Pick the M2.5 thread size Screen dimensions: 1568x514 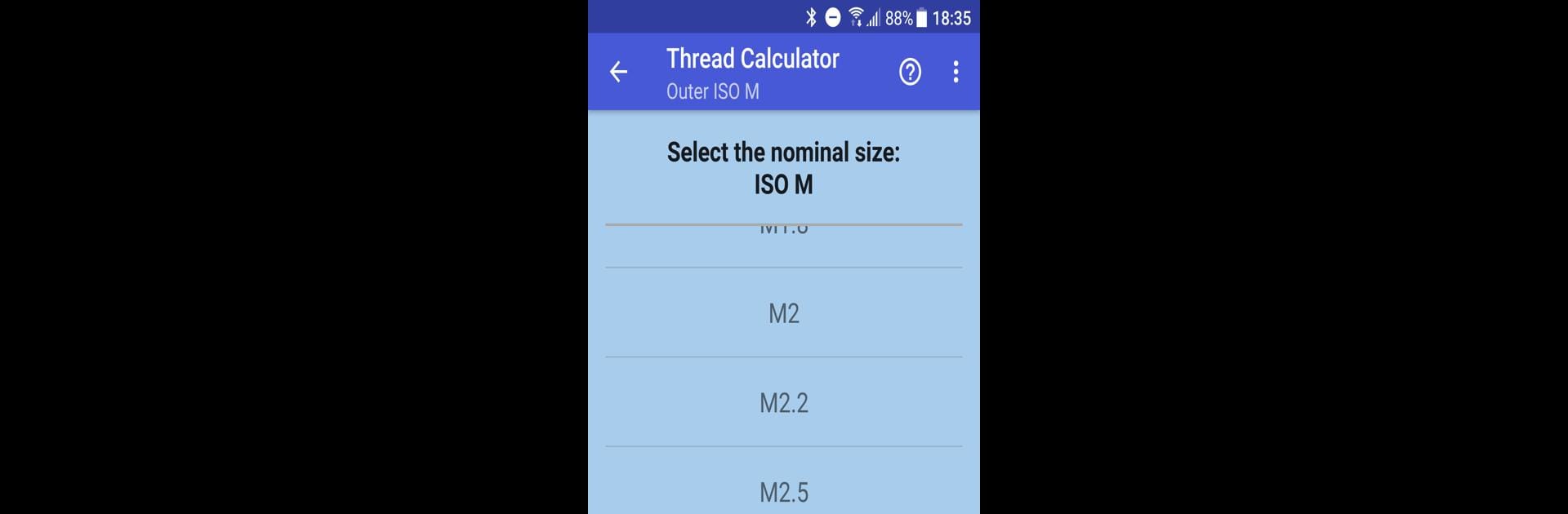pyautogui.click(x=783, y=492)
